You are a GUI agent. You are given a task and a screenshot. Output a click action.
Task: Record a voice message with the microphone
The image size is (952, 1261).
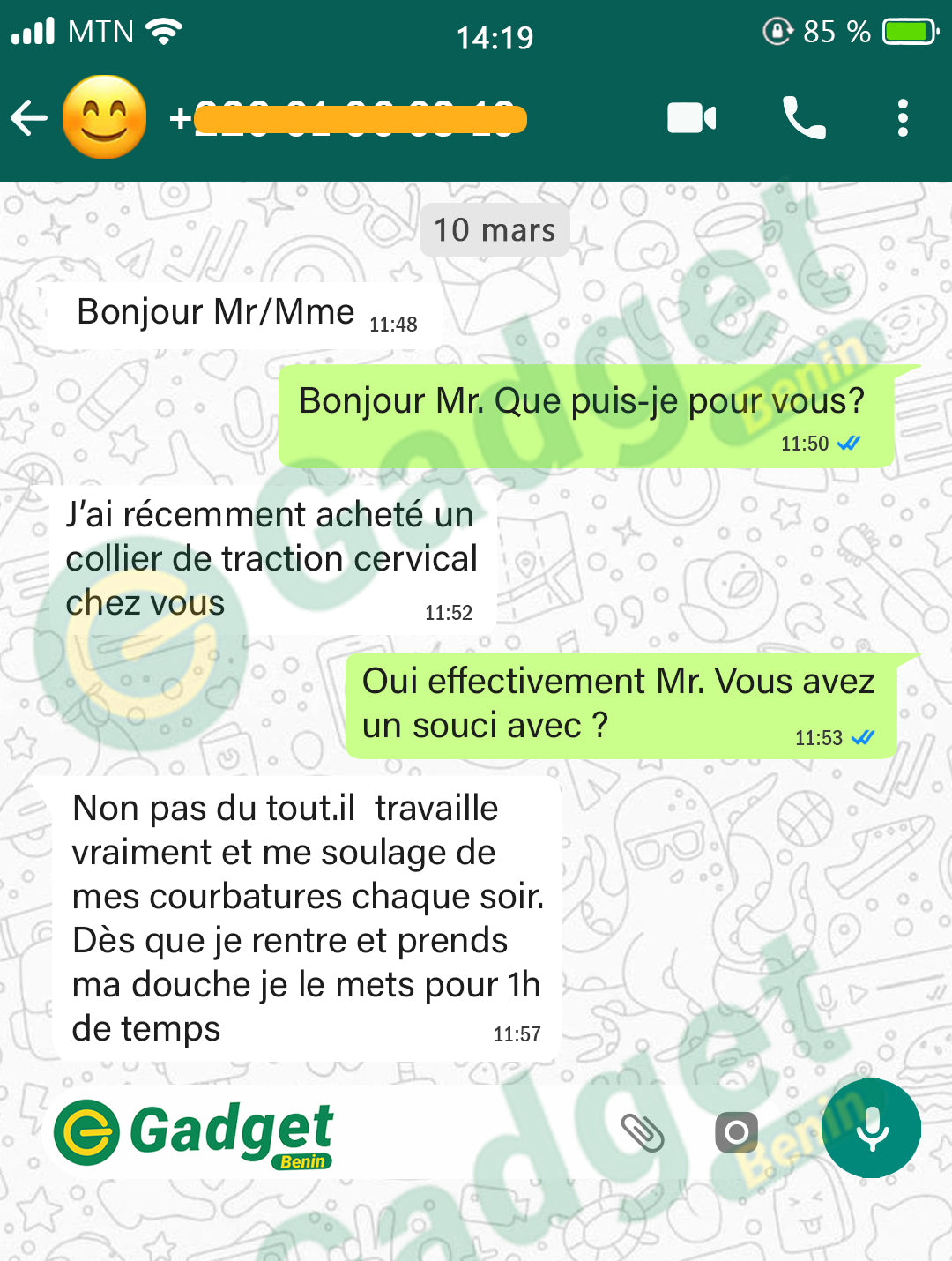click(871, 1129)
